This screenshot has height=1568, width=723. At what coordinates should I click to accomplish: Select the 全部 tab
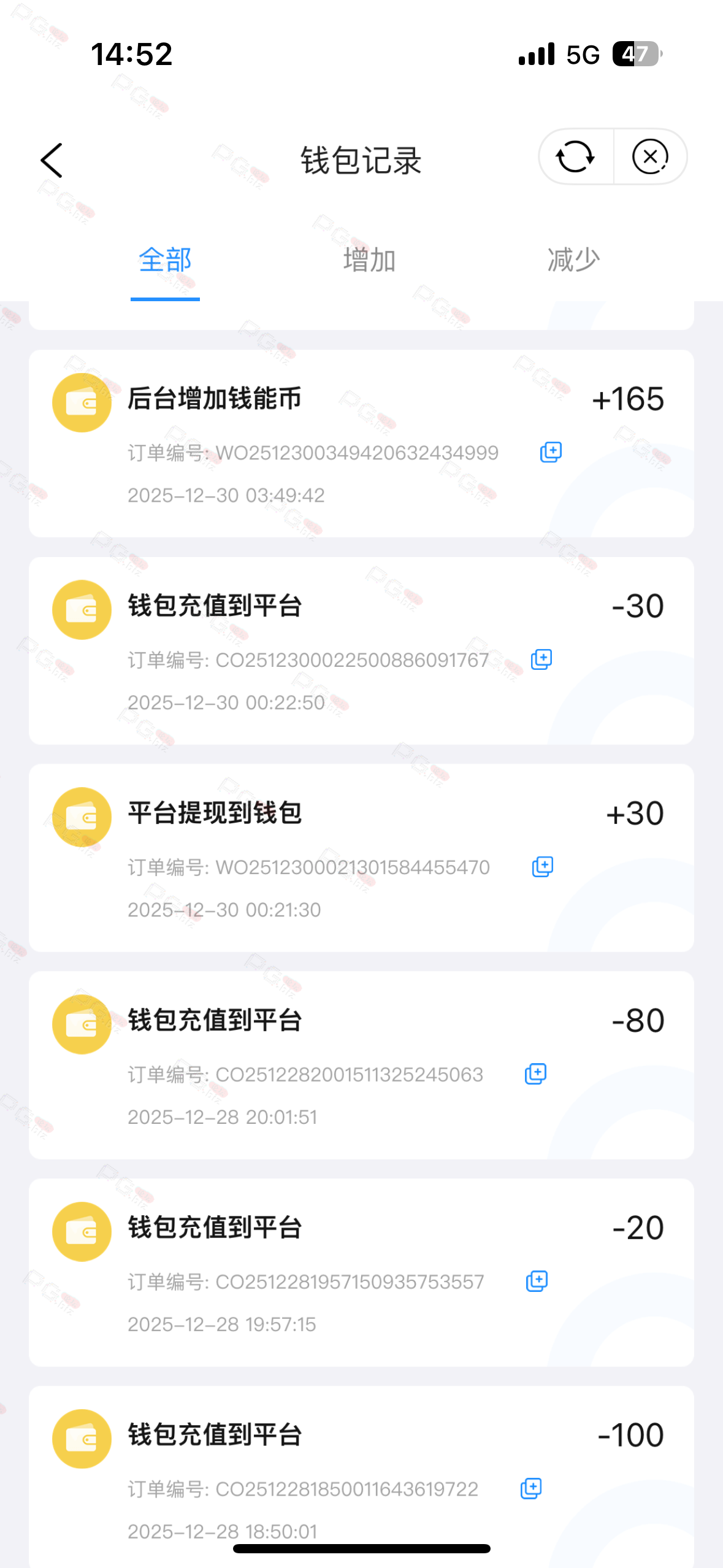(x=165, y=259)
